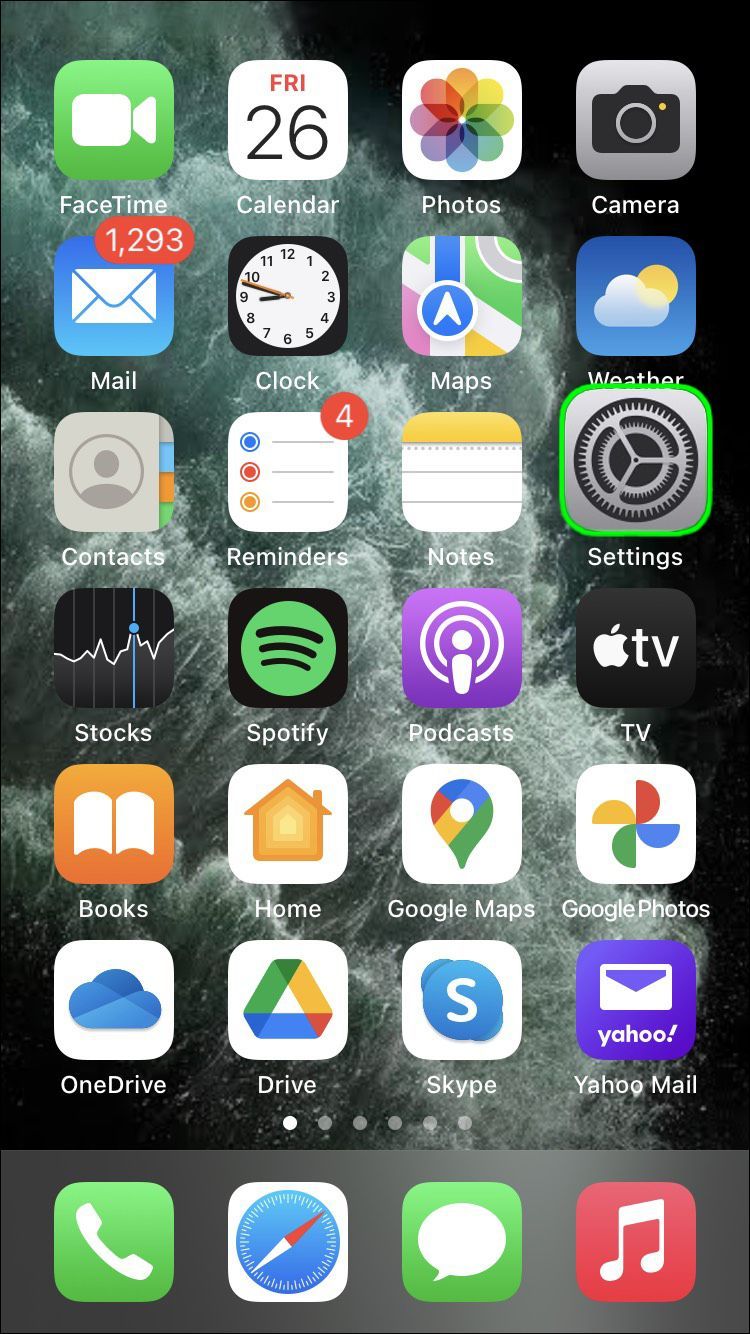Open the Notes app
Image resolution: width=750 pixels, height=1334 pixels.
tap(461, 472)
